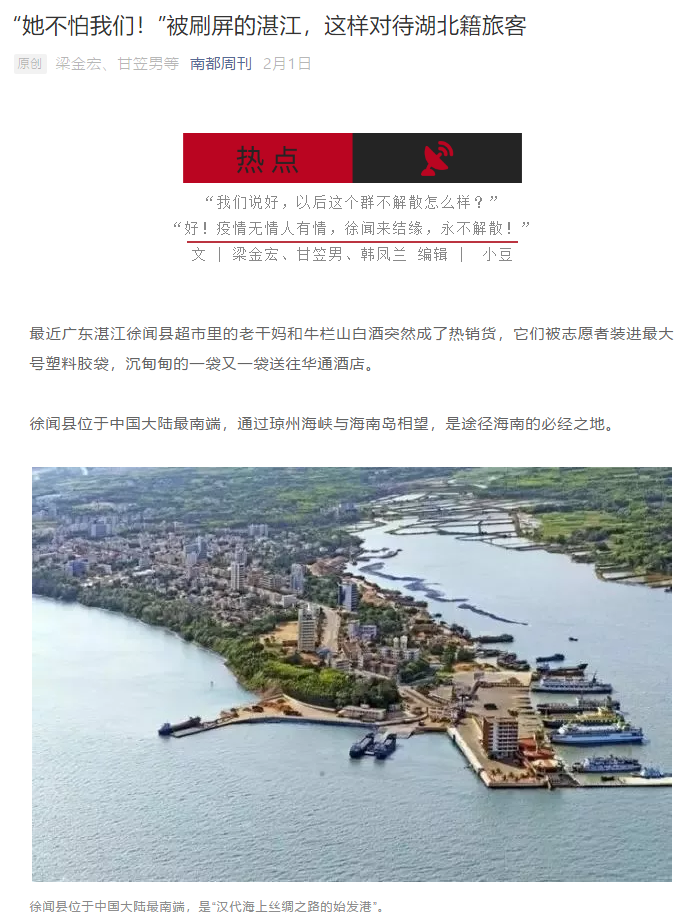
Task: Open the 南都周刊 account link
Action: (221, 64)
